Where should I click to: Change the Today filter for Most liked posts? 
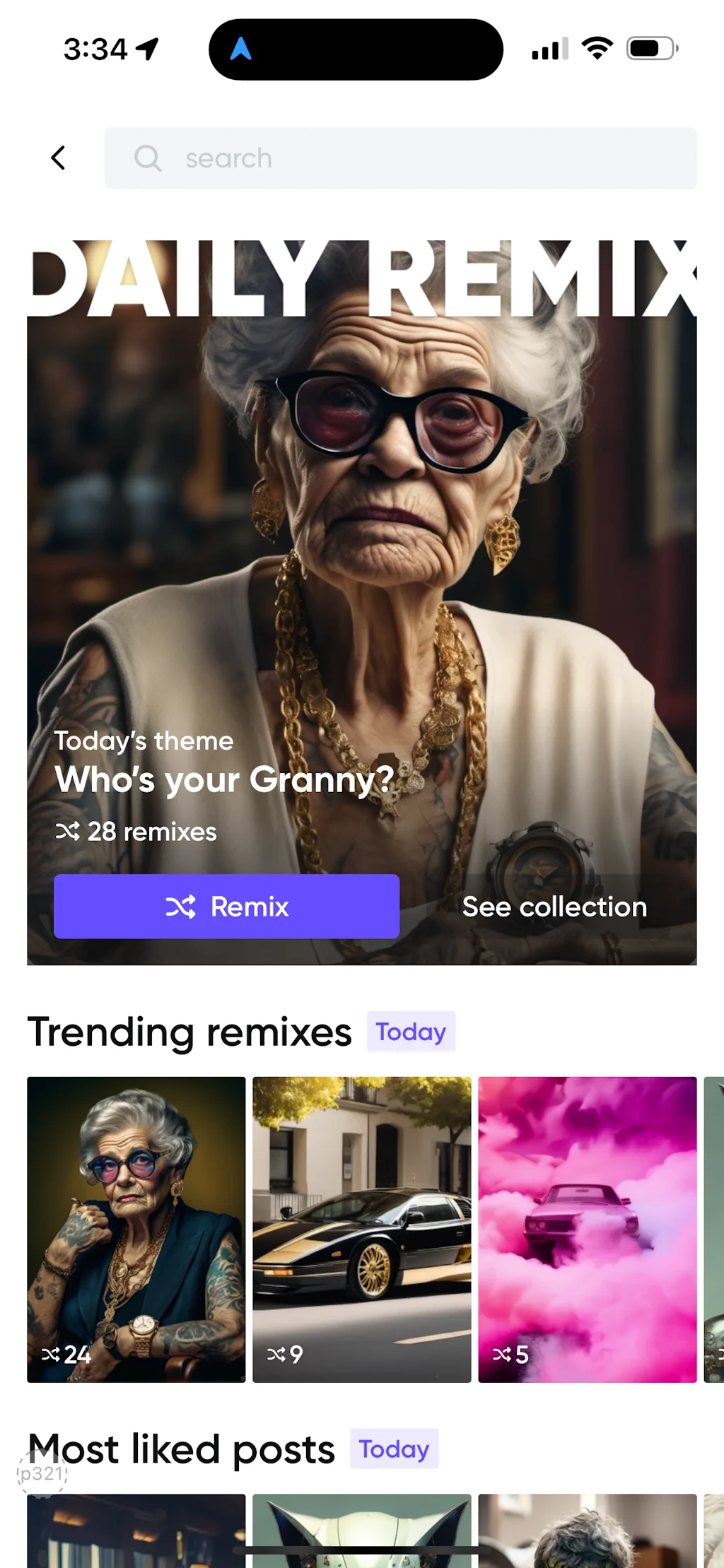[x=394, y=1449]
